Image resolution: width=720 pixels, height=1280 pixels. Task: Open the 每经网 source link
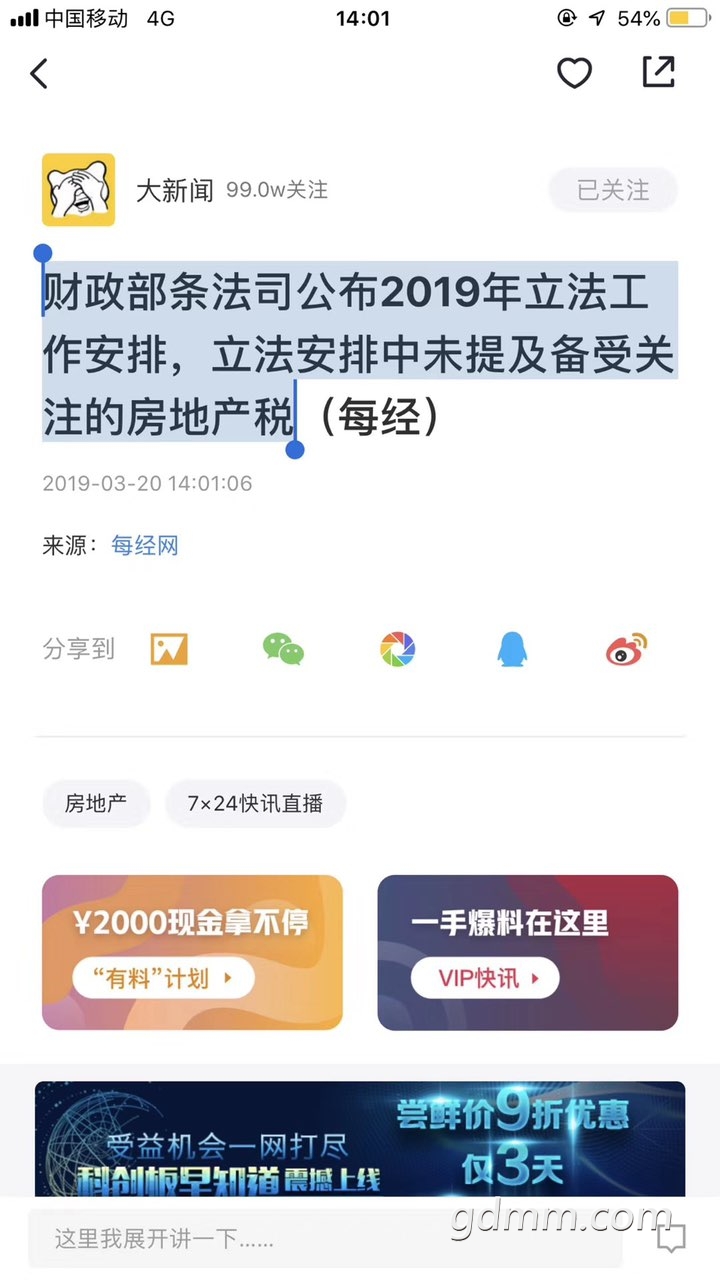[x=145, y=546]
